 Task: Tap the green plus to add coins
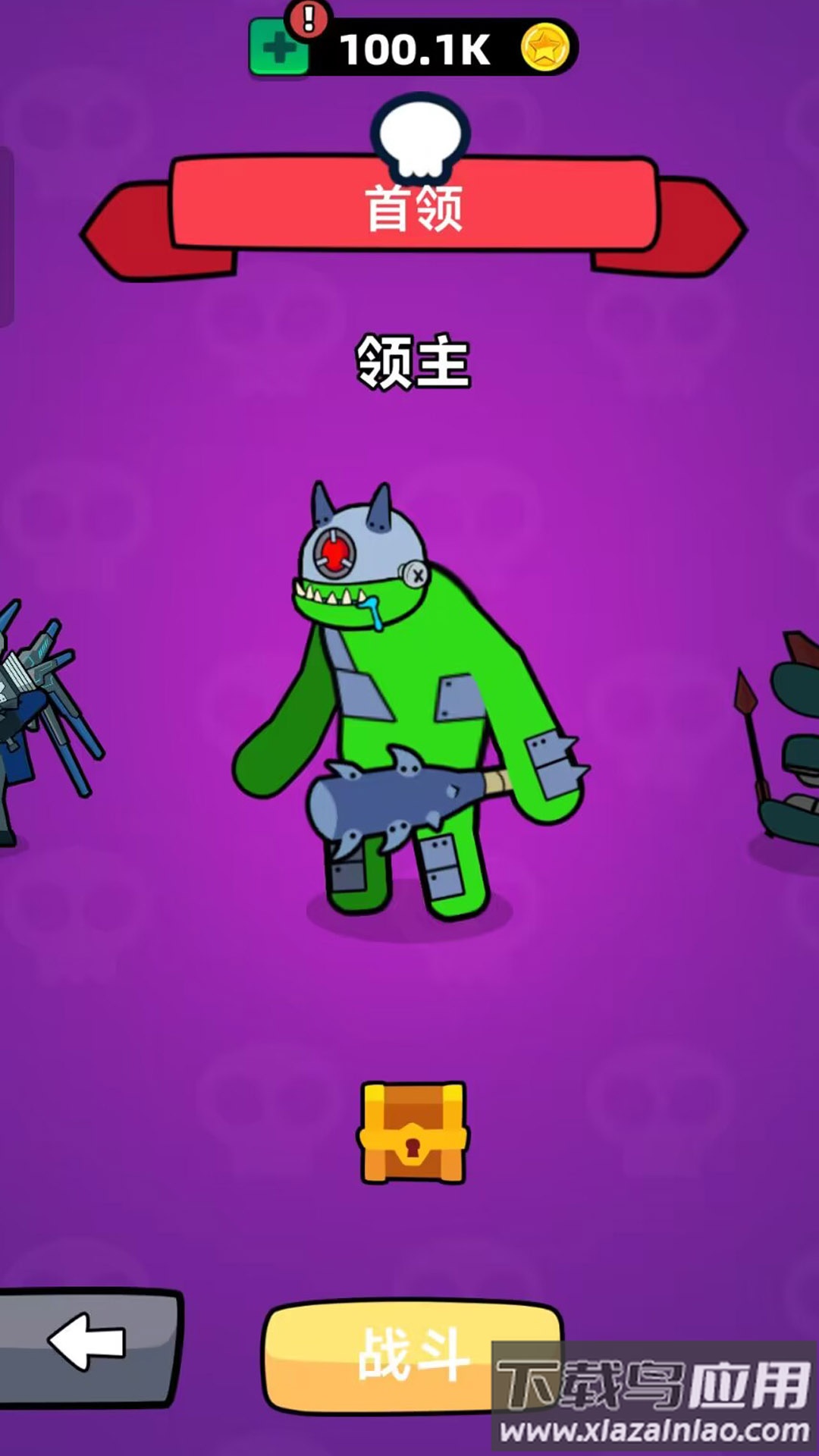click(x=278, y=50)
